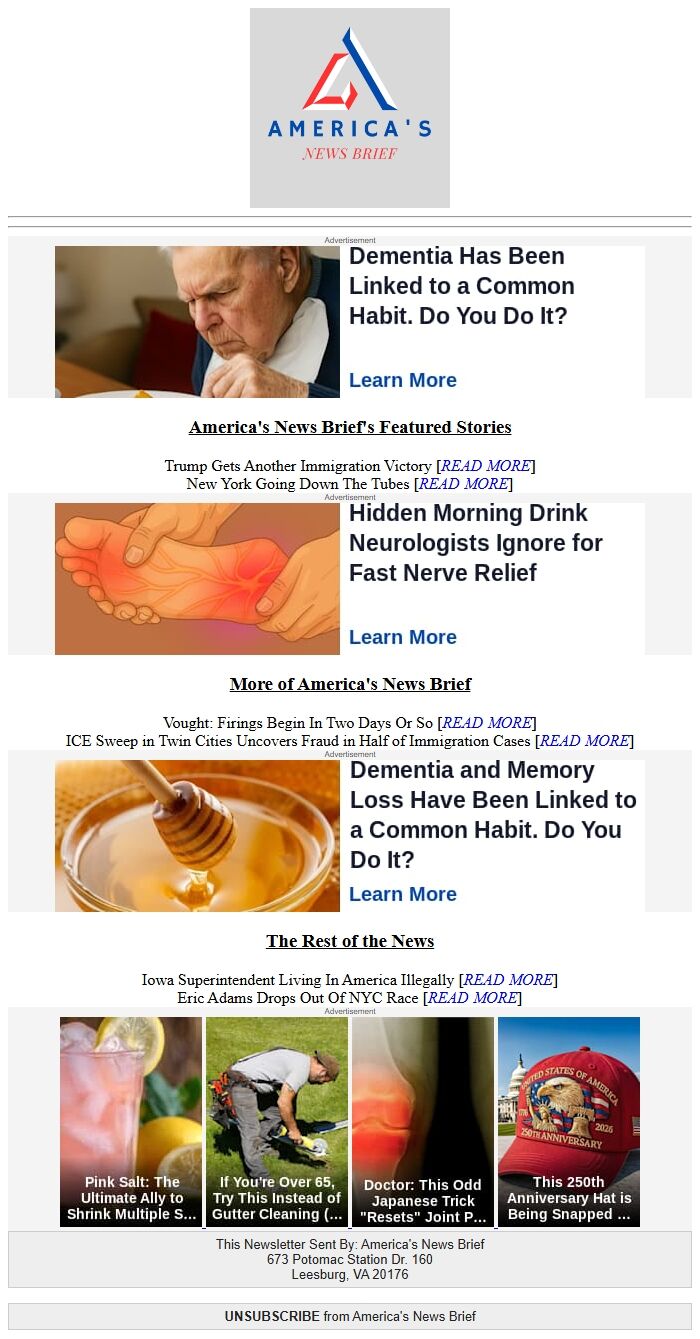Open the Pink Salt ad tile
The image size is (700, 1339).
[131, 1121]
